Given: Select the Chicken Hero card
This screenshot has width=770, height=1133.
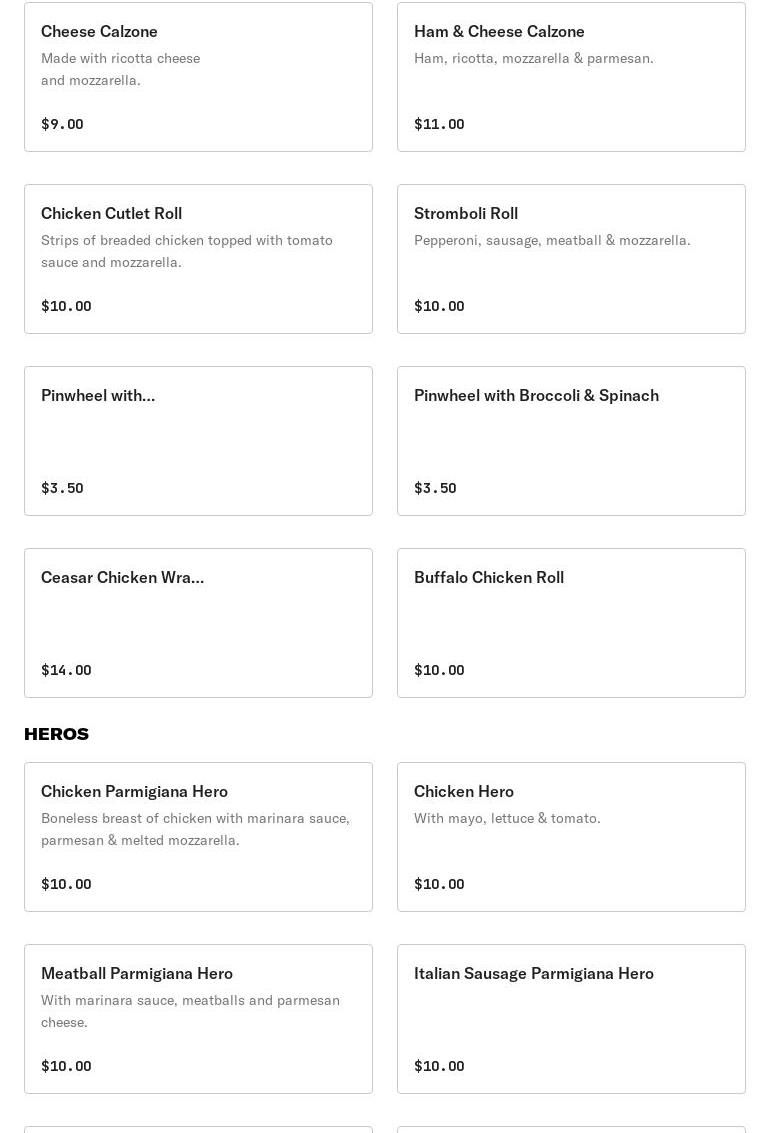Looking at the screenshot, I should click(x=571, y=837).
